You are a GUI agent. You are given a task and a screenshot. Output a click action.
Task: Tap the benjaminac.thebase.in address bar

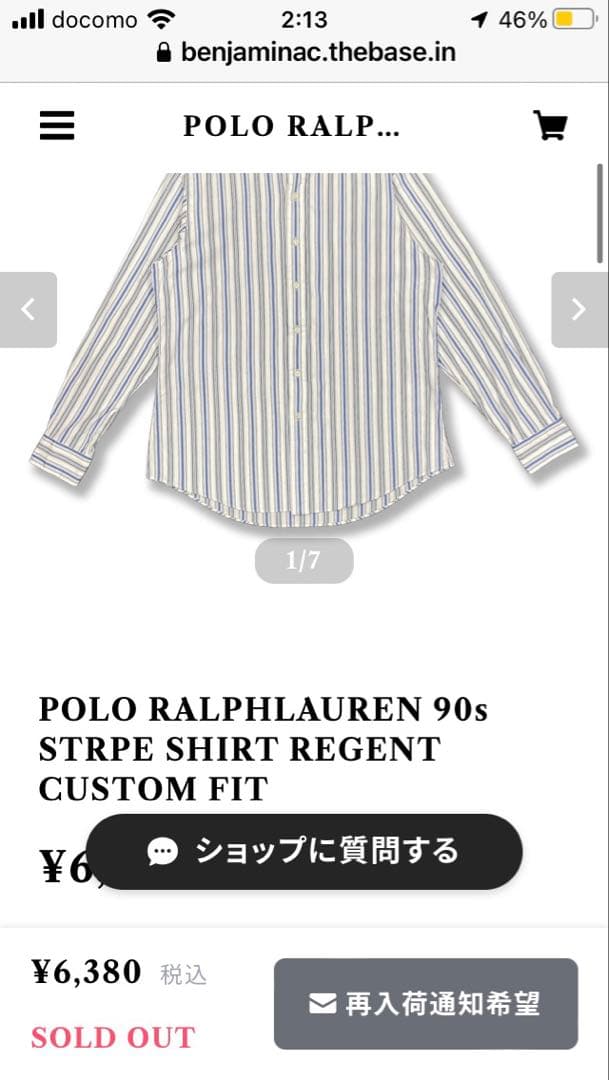(305, 52)
